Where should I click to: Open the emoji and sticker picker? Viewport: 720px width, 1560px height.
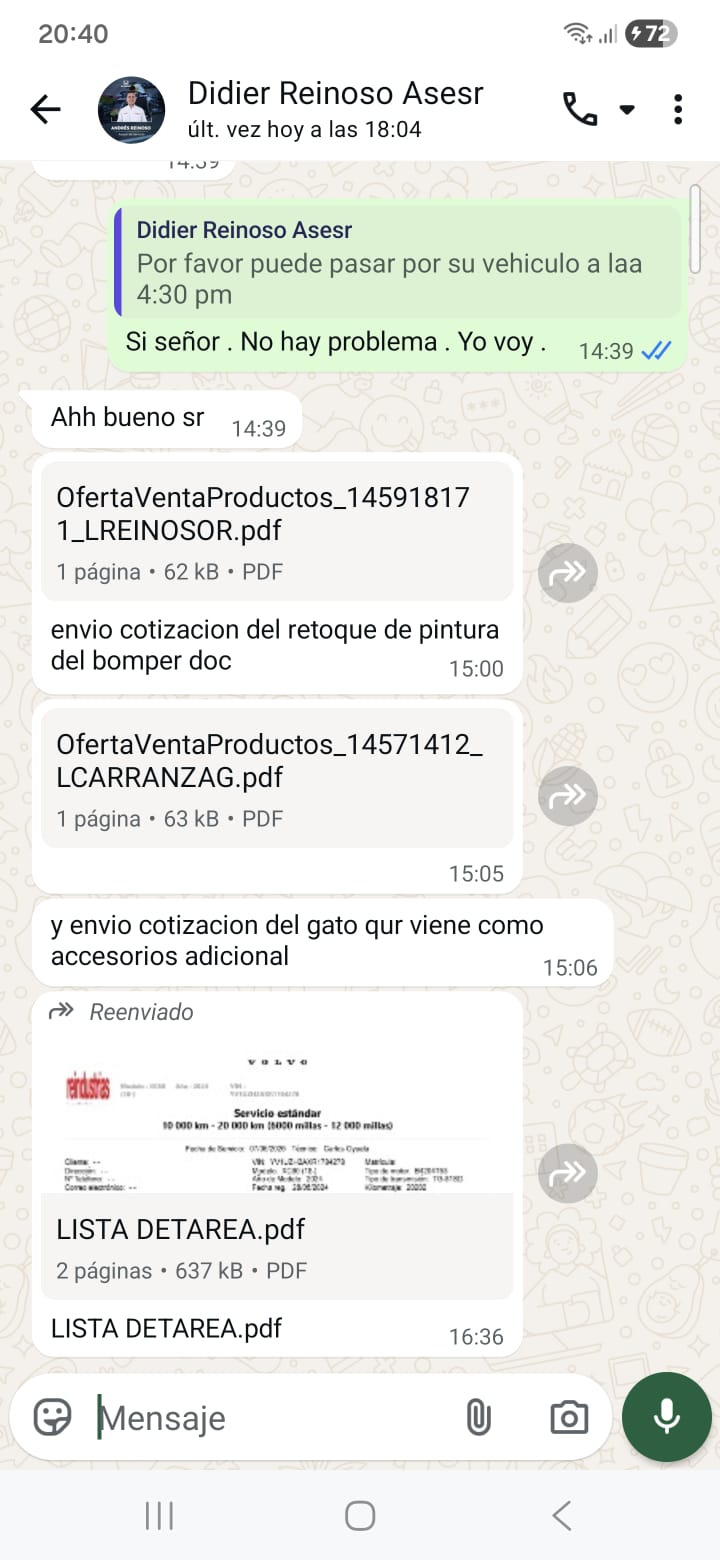(x=52, y=1417)
